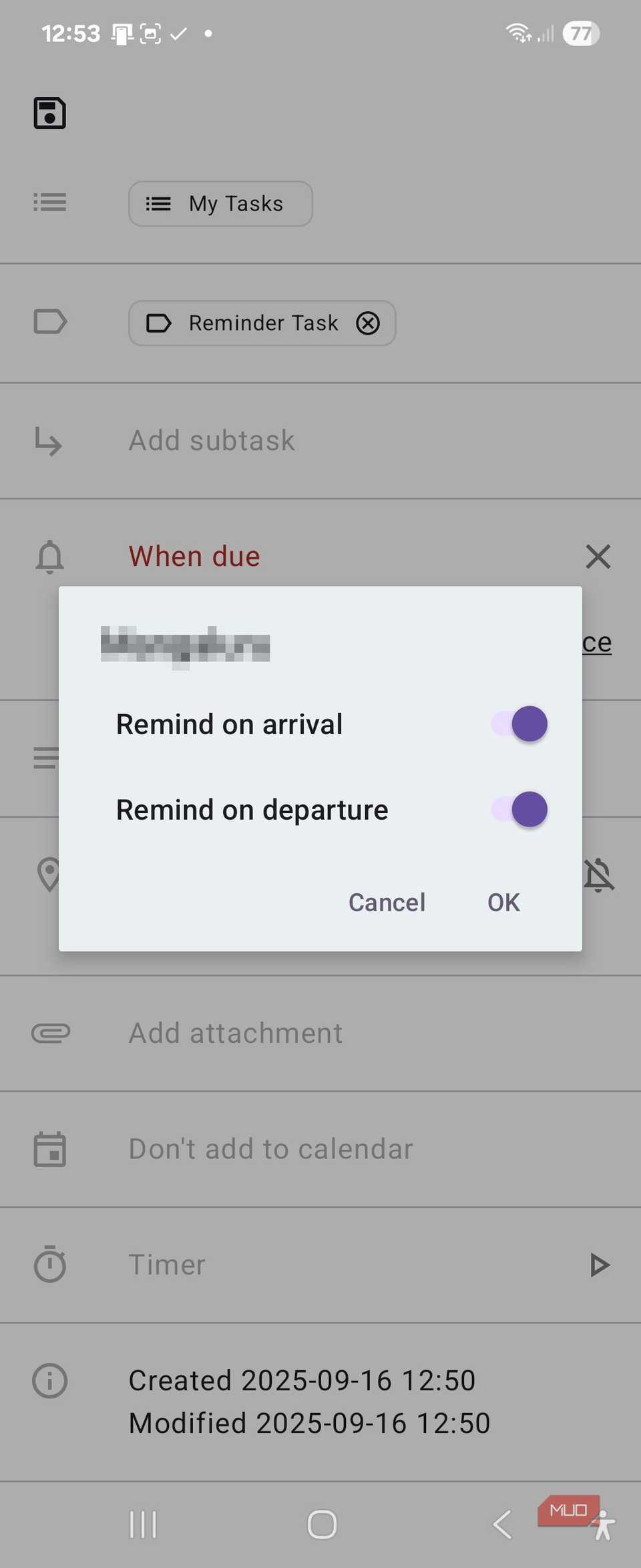Toggle the Remind on departure switch

click(x=519, y=810)
